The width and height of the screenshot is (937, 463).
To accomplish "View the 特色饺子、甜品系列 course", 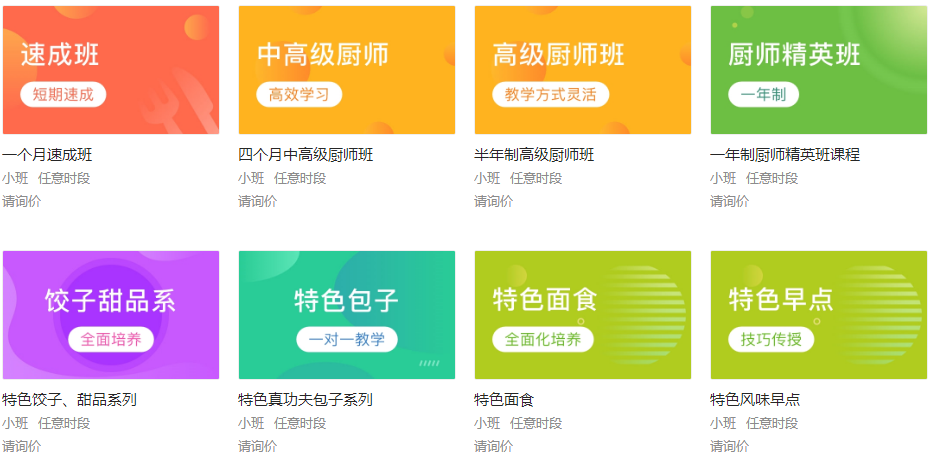I will point(110,315).
